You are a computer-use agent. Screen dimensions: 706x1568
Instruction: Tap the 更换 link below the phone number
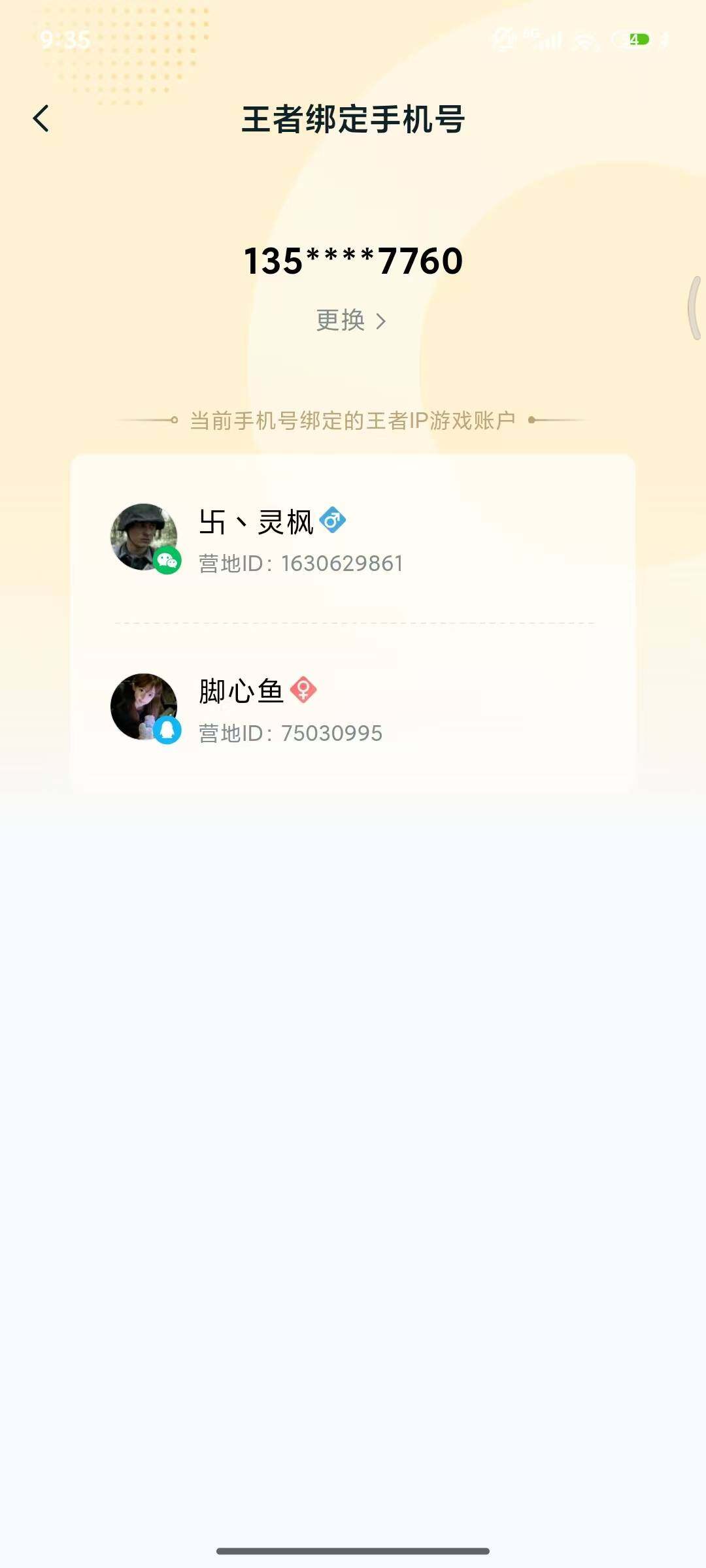(x=340, y=321)
